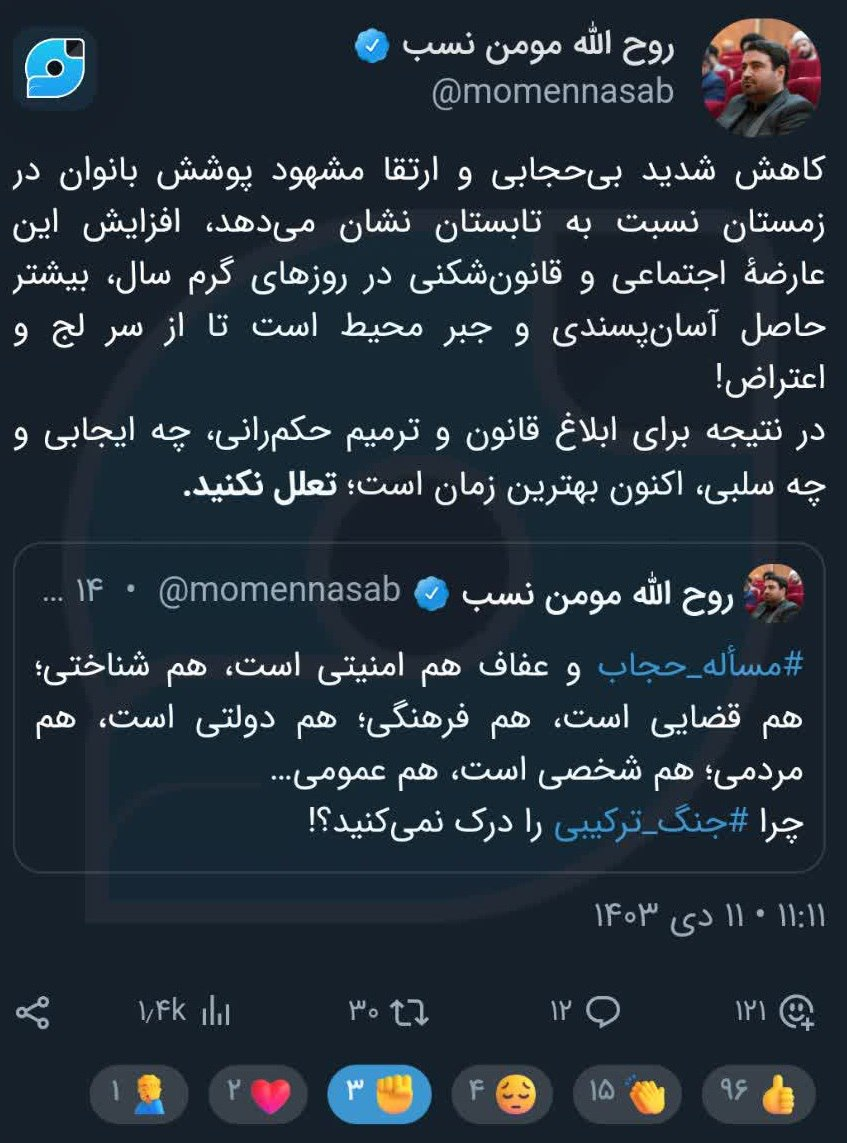The height and width of the screenshot is (1143, 847).
Task: Toggle the heart reaction showing 2
Action: (255, 1094)
